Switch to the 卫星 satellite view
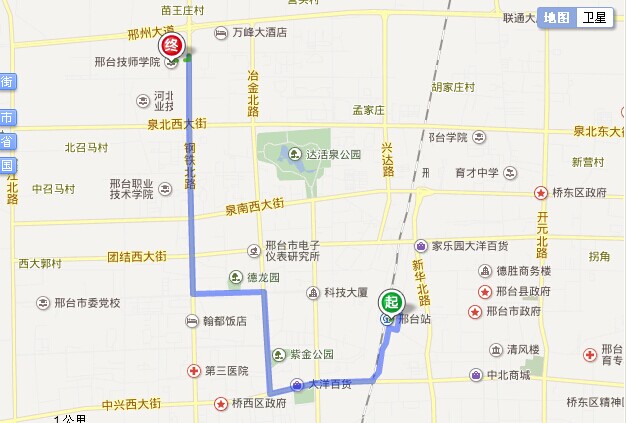 (595, 17)
